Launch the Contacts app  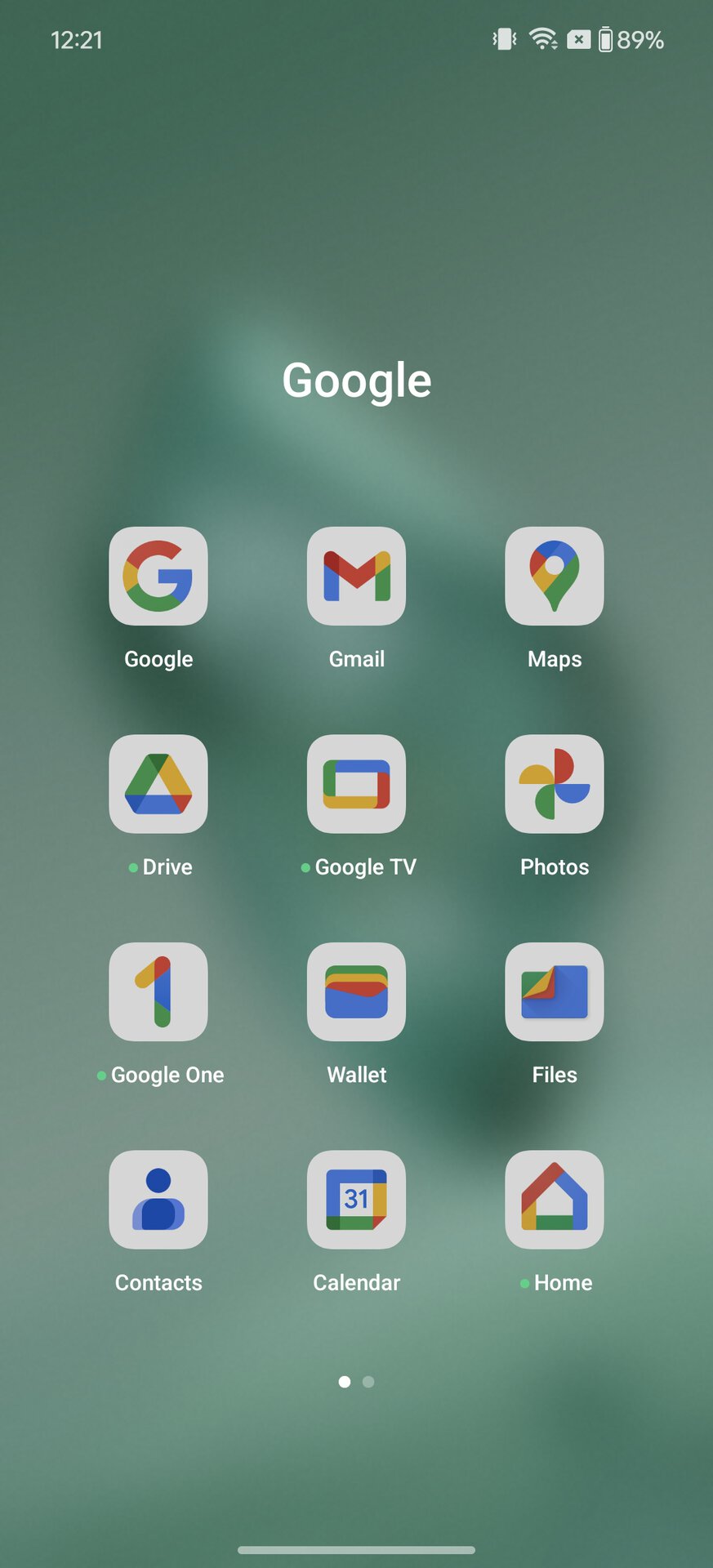[x=158, y=1200]
